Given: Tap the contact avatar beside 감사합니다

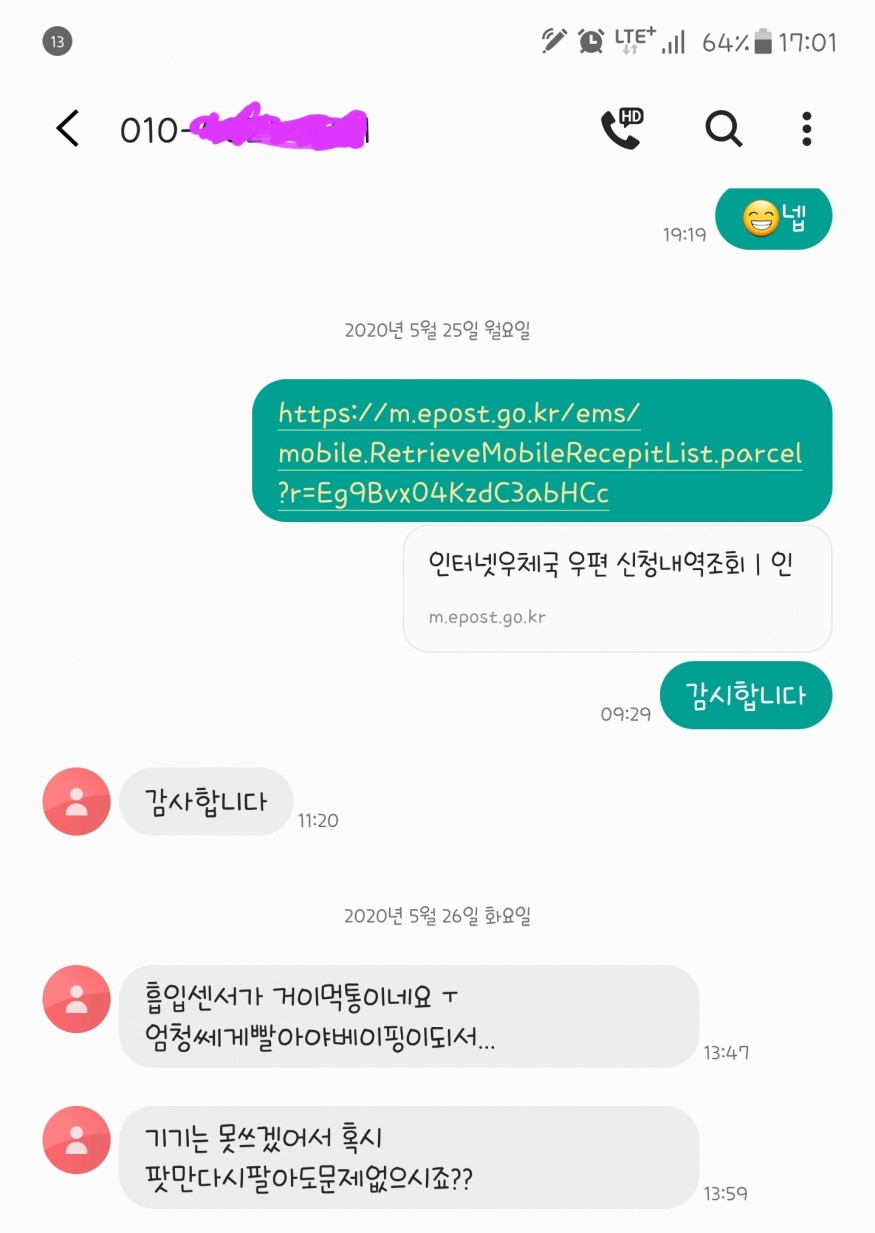Looking at the screenshot, I should click(x=76, y=801).
